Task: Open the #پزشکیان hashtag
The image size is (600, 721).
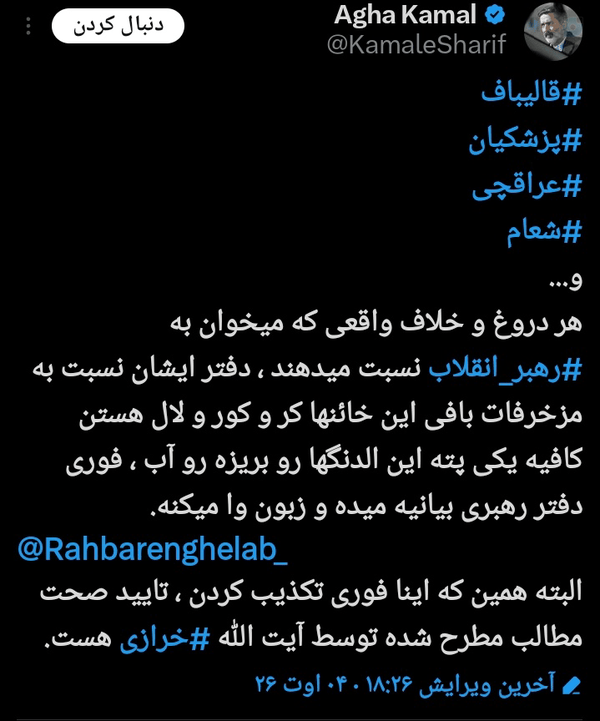Action: pos(526,140)
